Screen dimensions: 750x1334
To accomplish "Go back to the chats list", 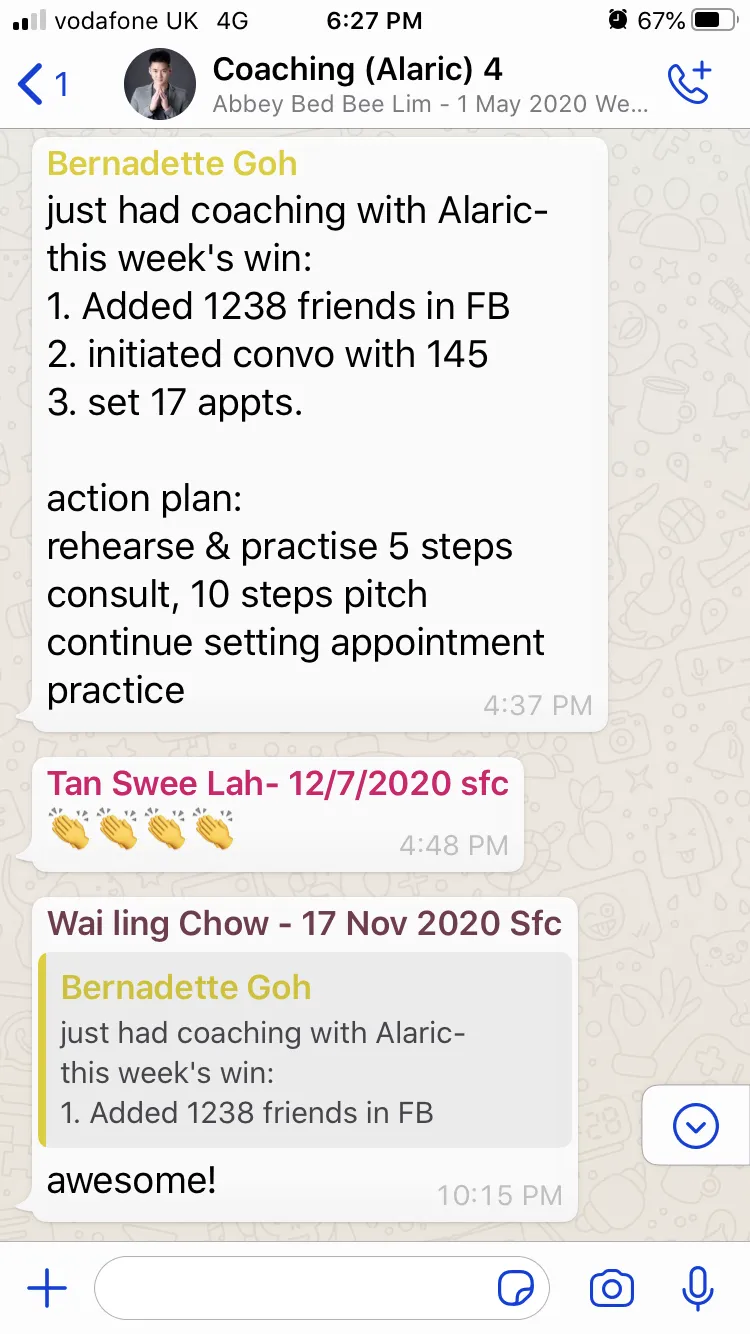I will pos(43,84).
